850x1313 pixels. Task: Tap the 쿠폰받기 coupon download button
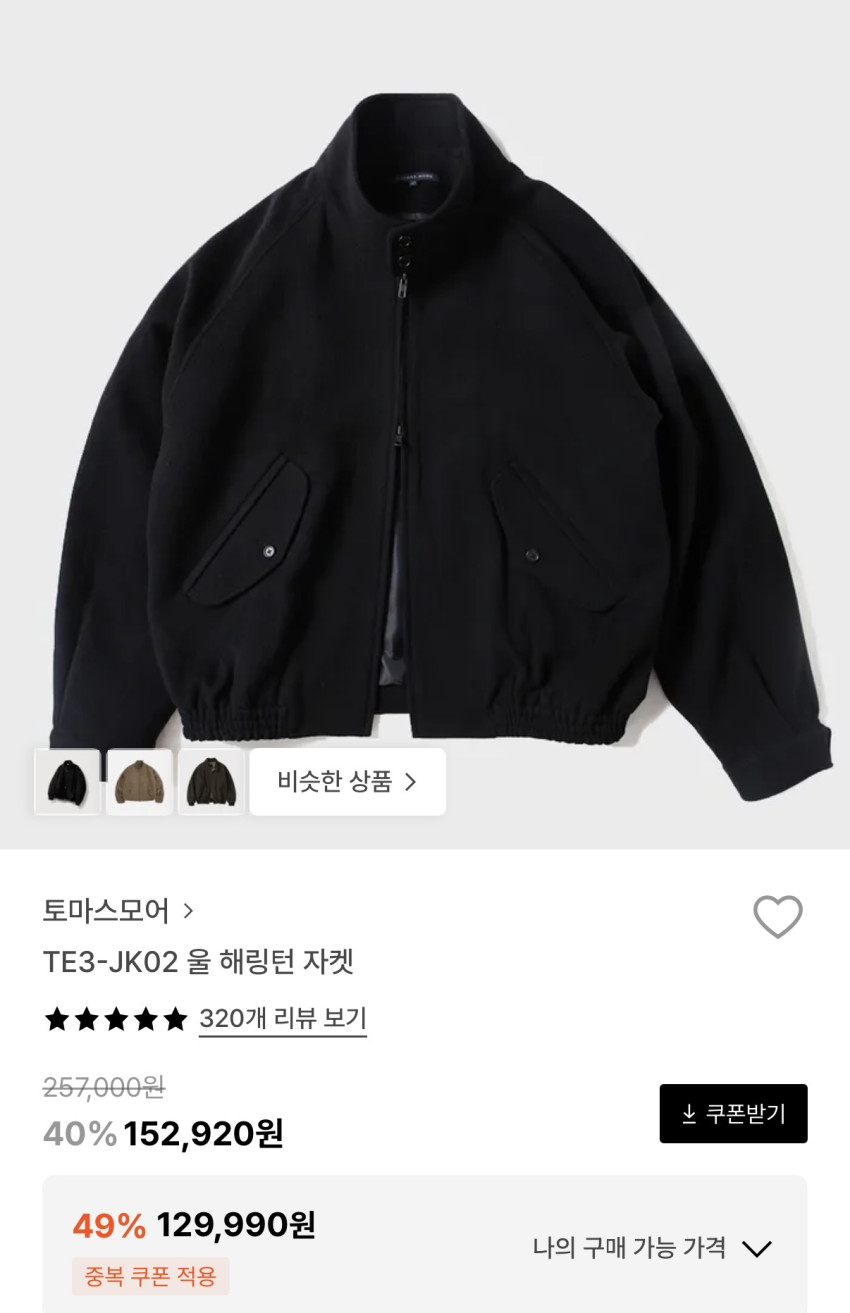pos(733,1113)
